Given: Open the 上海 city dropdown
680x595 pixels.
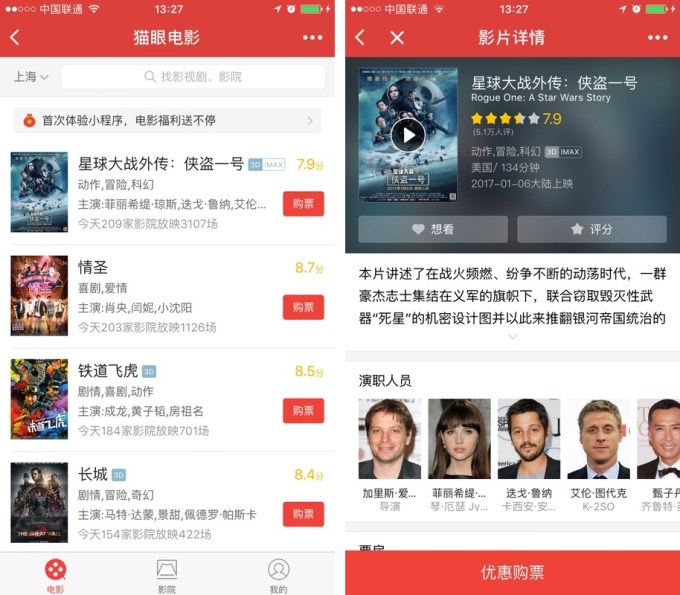Looking at the screenshot, I should [x=31, y=77].
